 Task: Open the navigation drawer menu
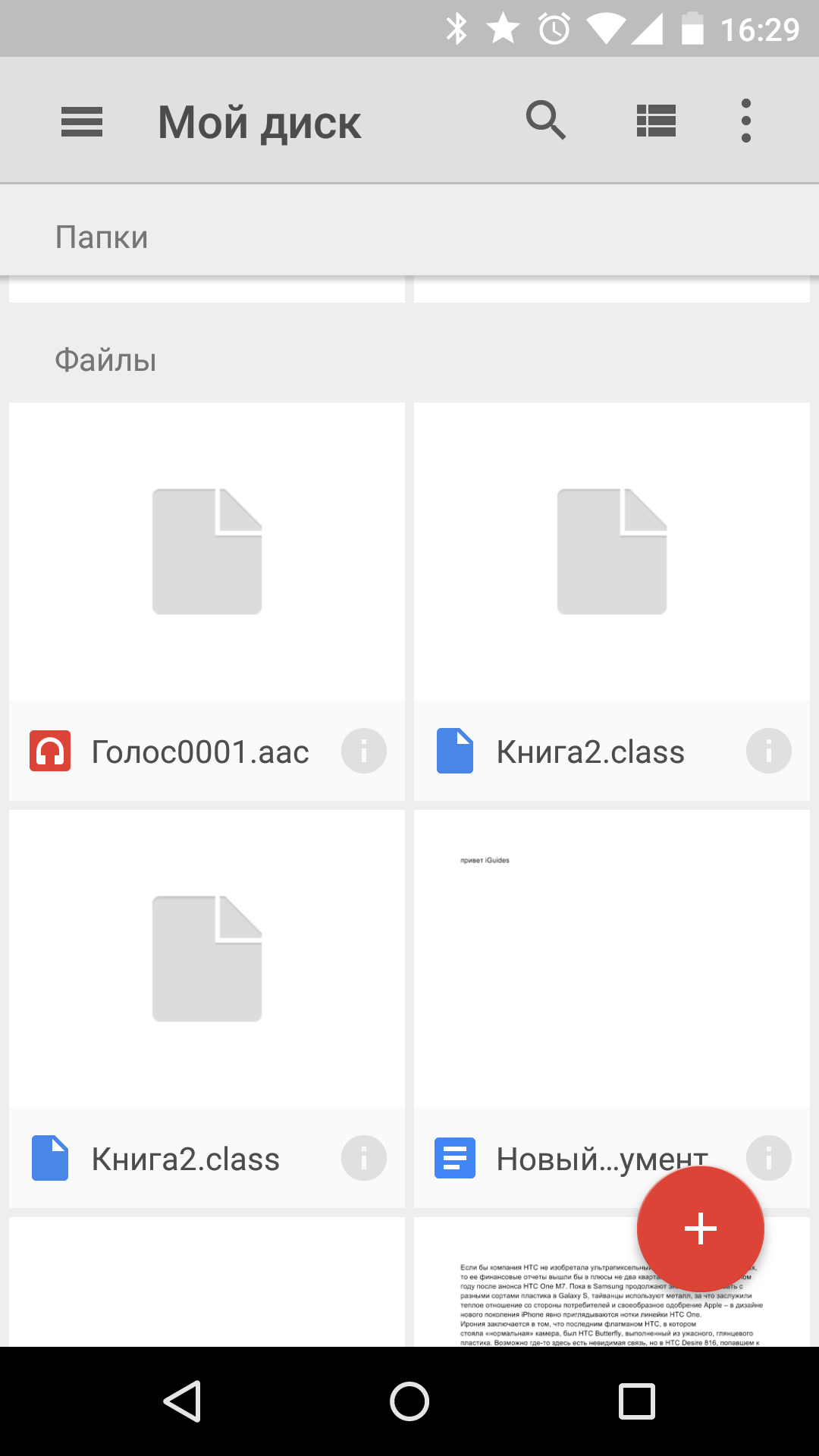click(82, 121)
